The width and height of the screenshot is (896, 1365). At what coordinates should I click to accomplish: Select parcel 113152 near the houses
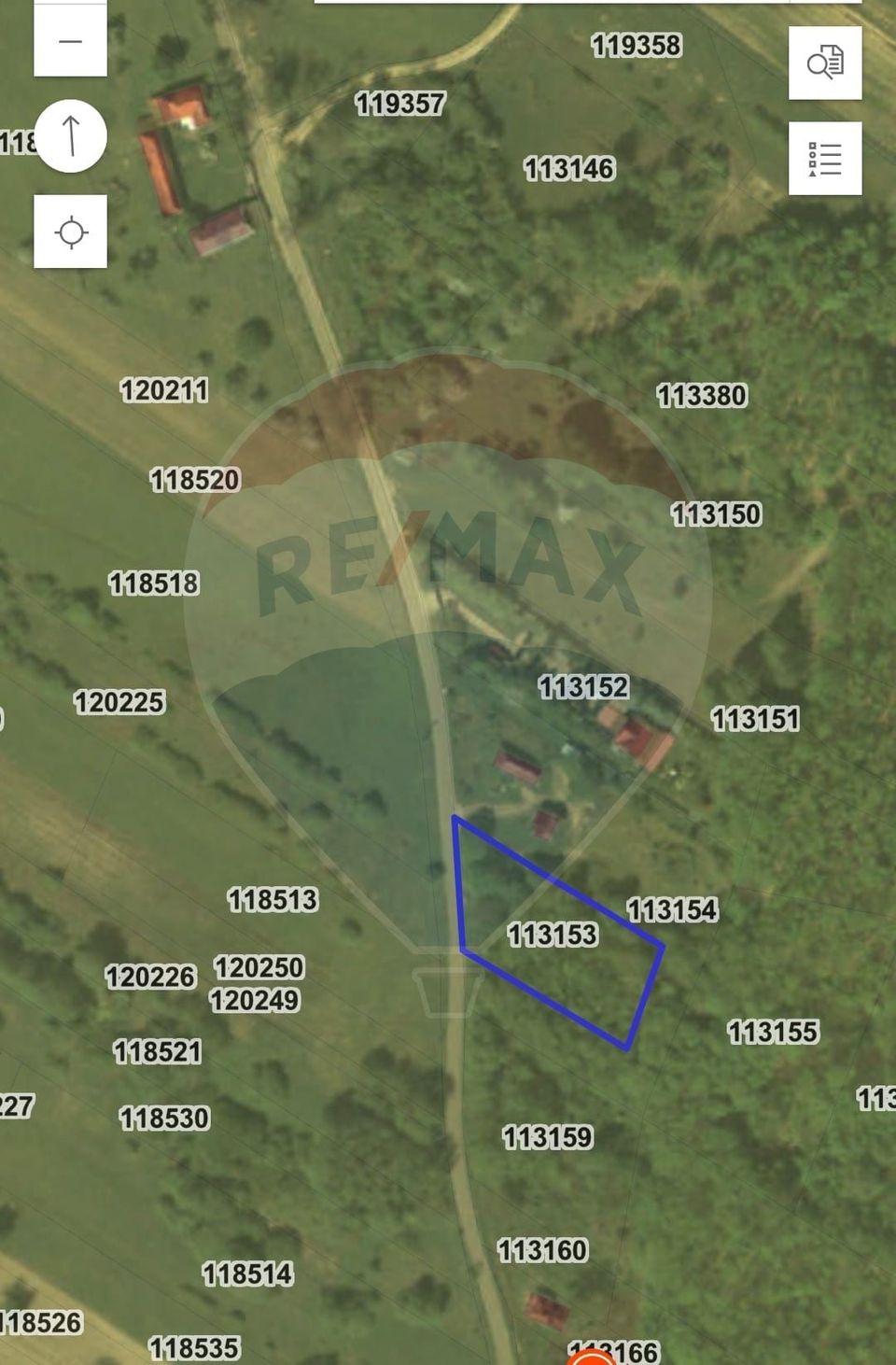pyautogui.click(x=583, y=687)
